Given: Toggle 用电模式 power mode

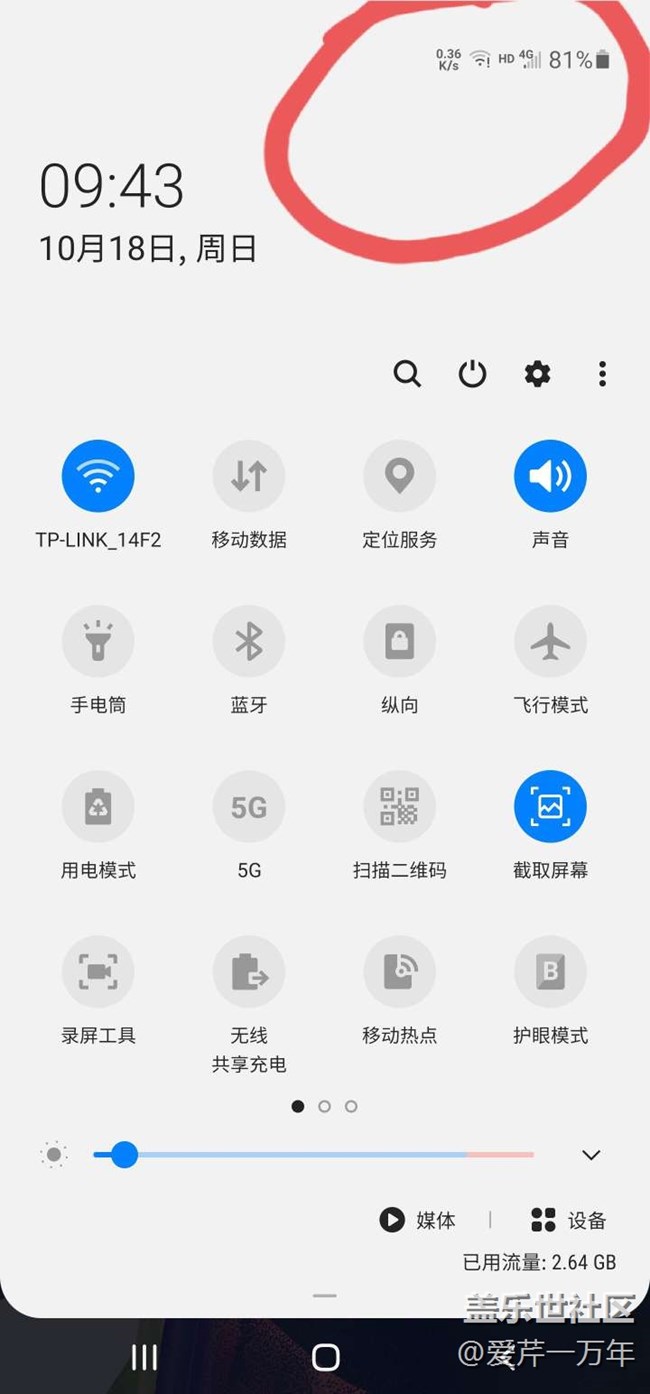Looking at the screenshot, I should 98,806.
